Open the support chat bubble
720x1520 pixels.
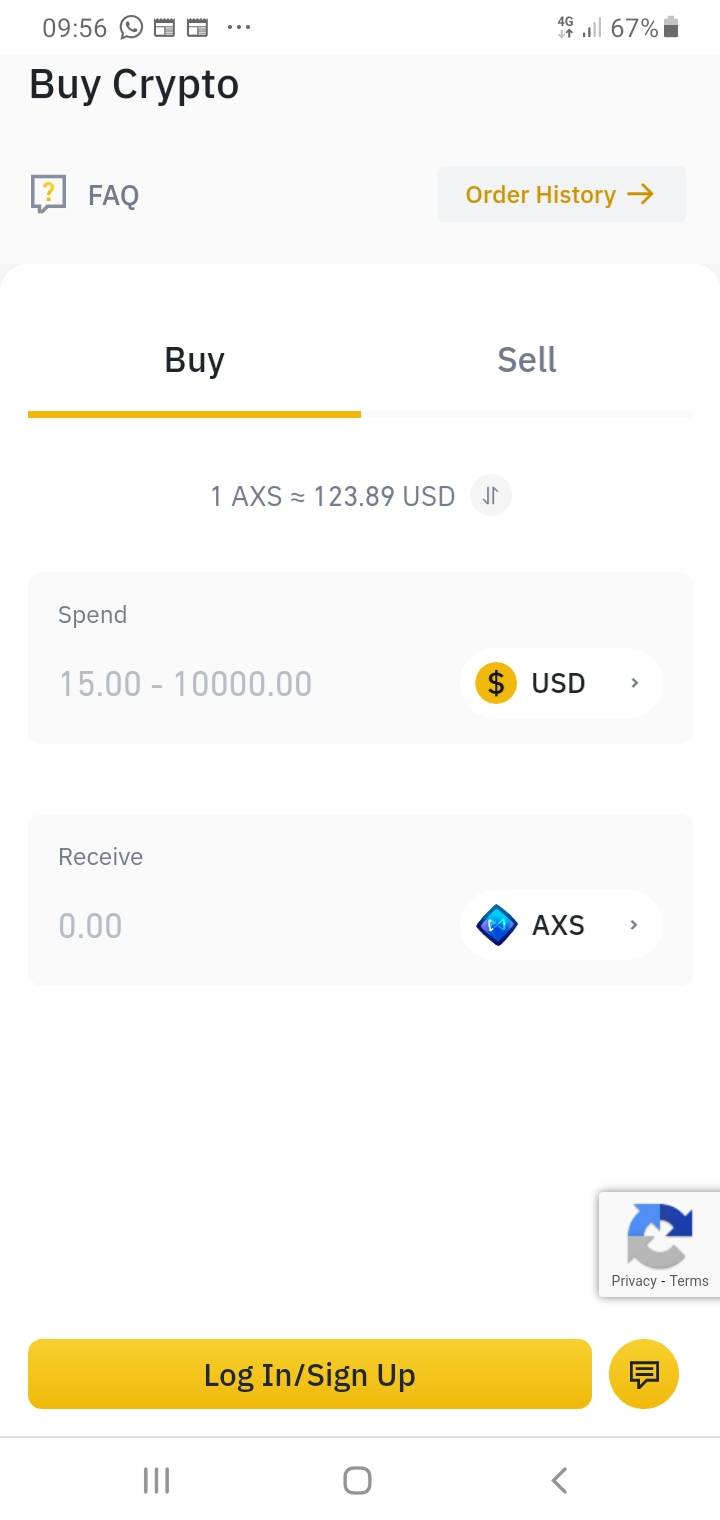click(x=644, y=1374)
